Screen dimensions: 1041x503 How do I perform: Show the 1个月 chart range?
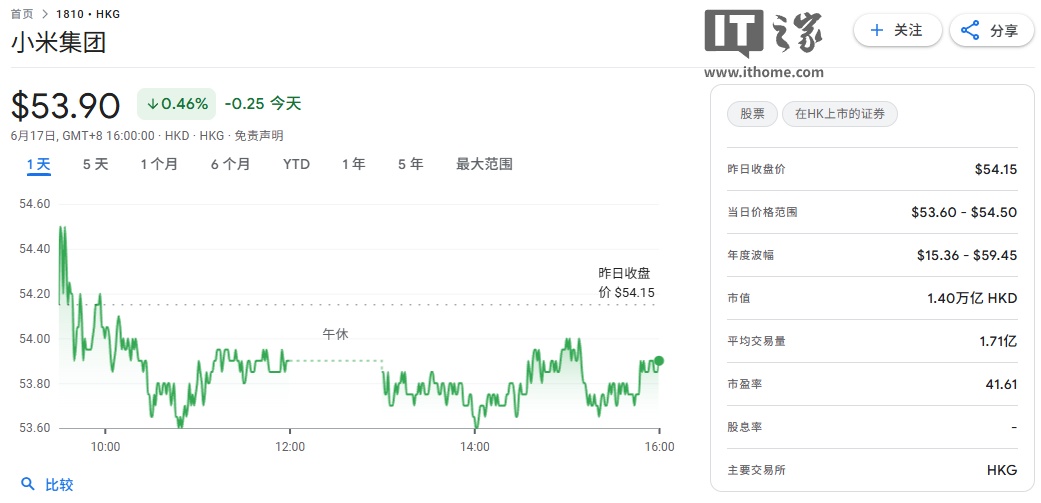coord(159,164)
